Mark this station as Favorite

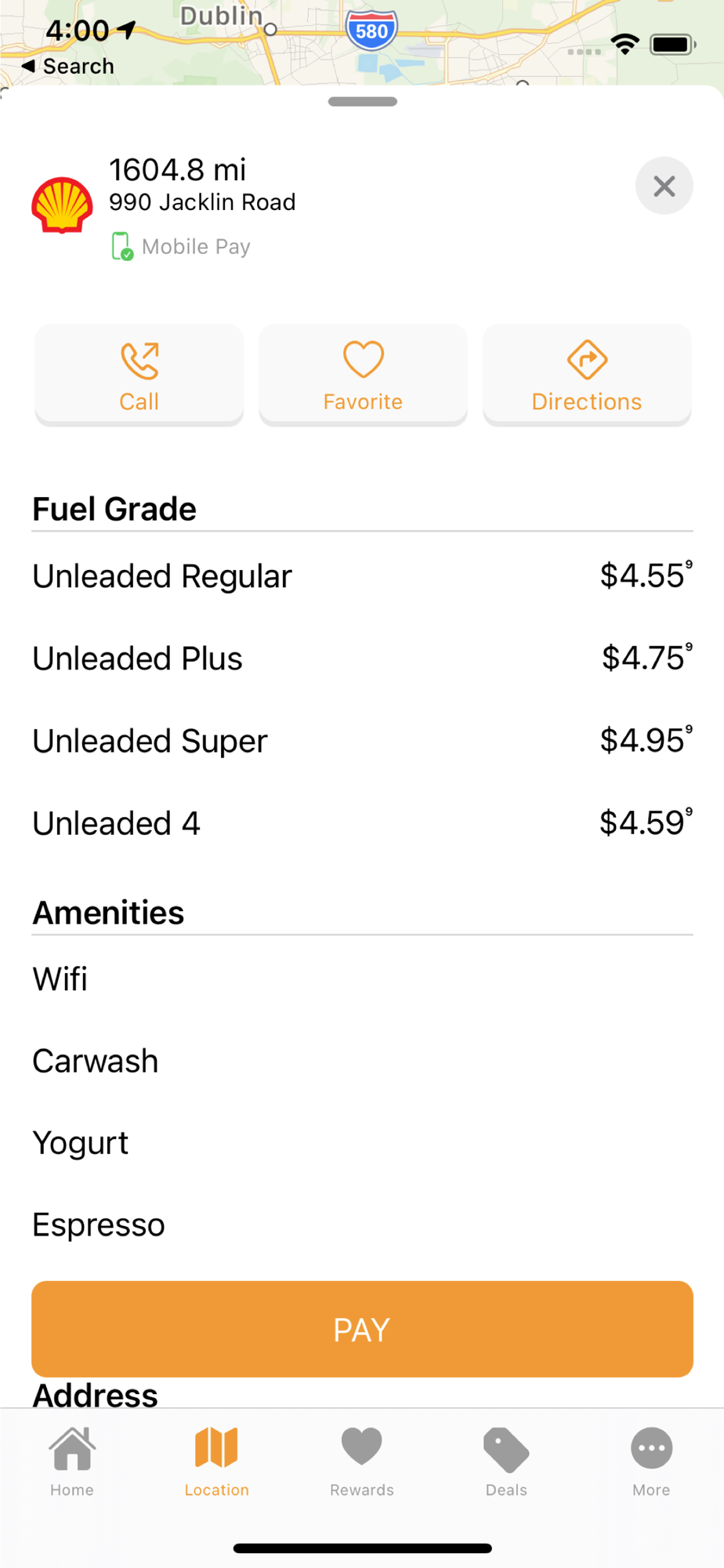(363, 375)
